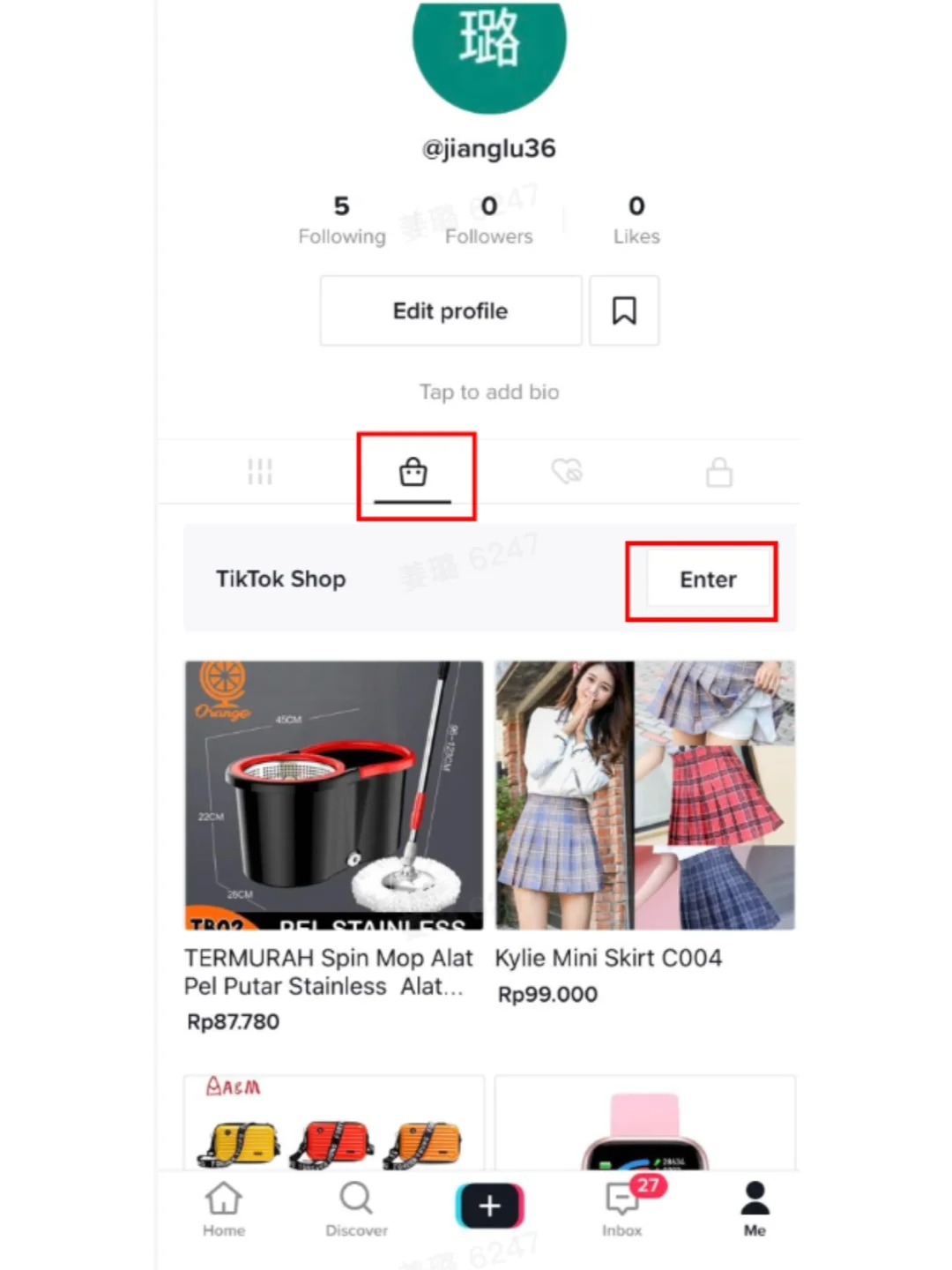View the Followers list
Screen dimensions: 952x1270
click(488, 220)
